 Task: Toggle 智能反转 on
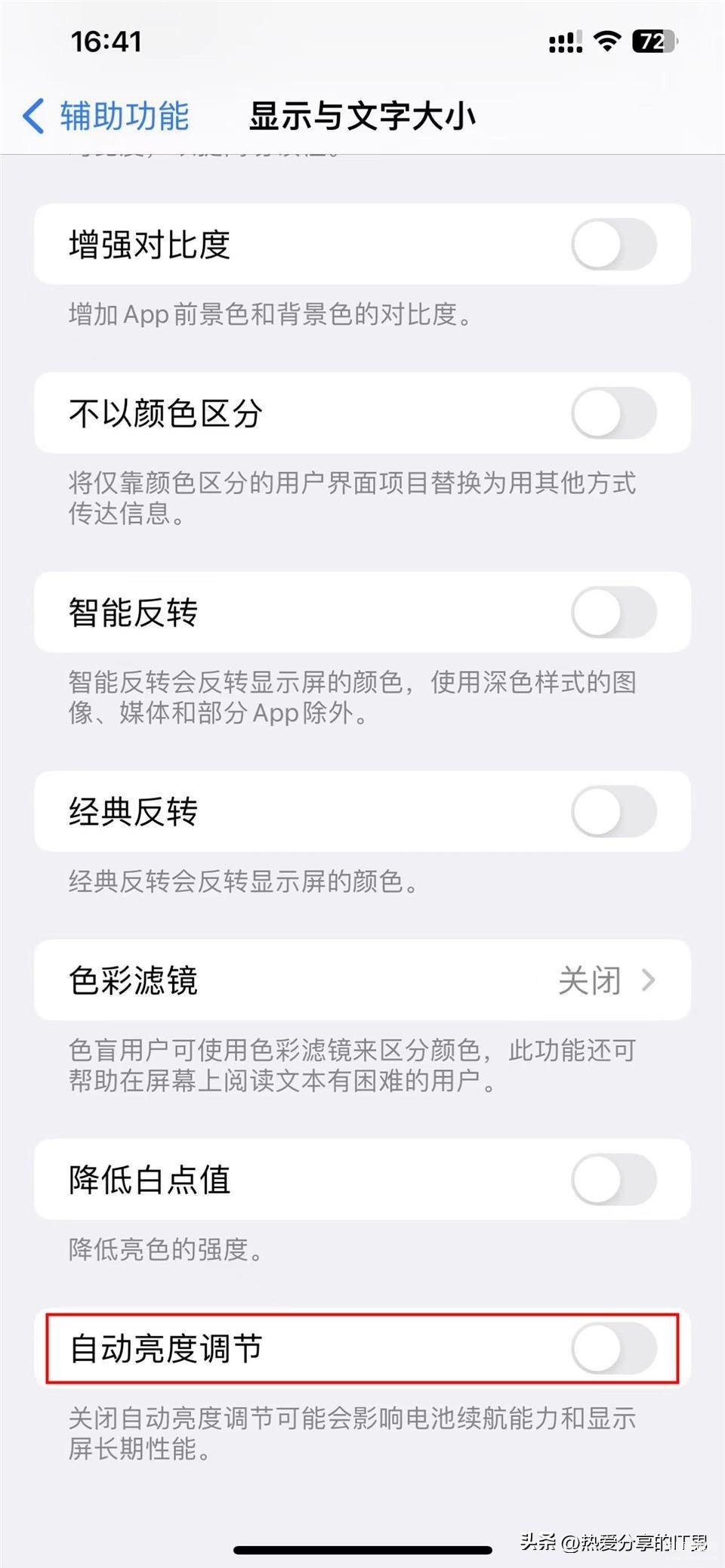click(614, 612)
